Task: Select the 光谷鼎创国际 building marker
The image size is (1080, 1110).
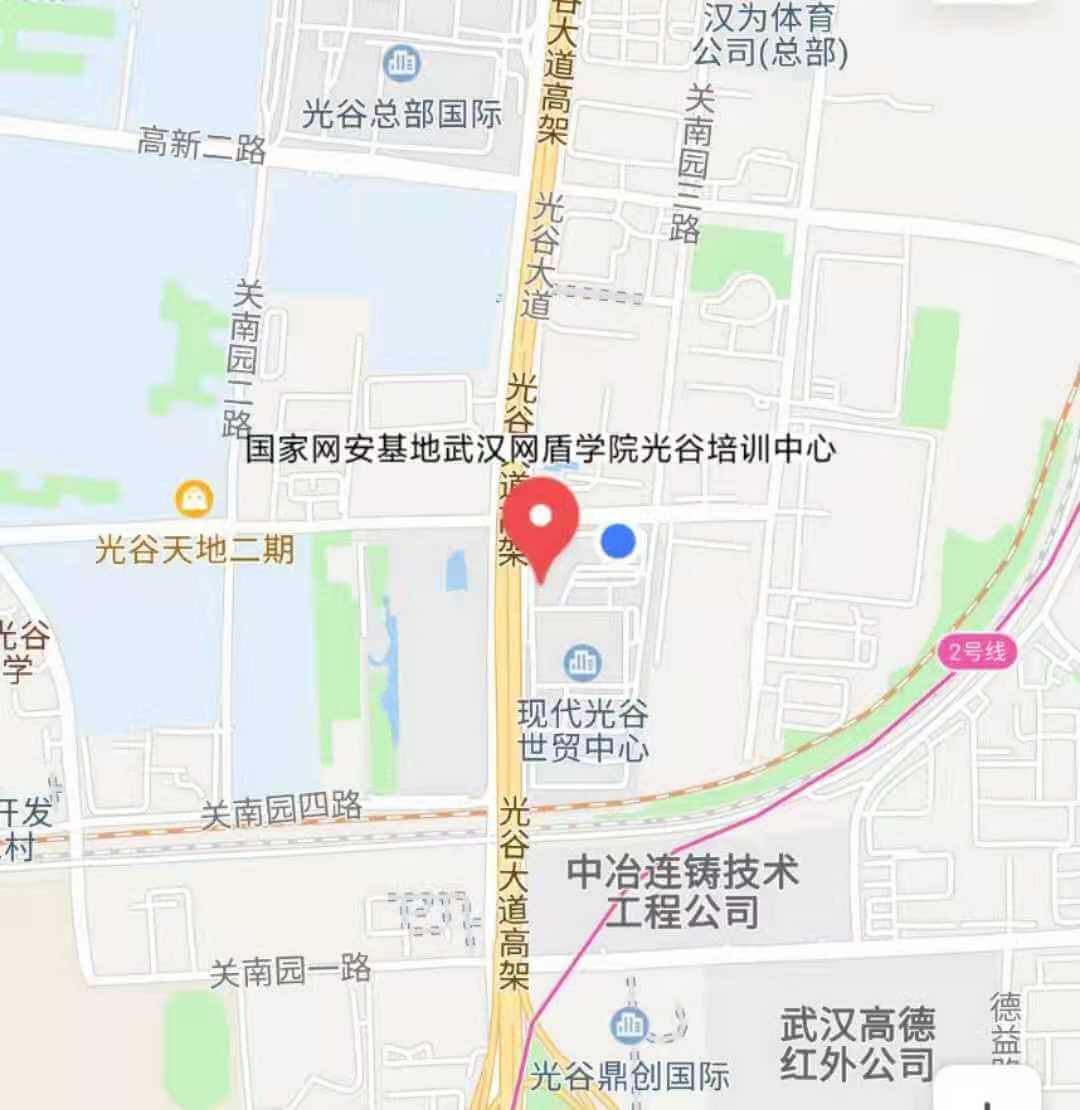Action: [630, 1025]
